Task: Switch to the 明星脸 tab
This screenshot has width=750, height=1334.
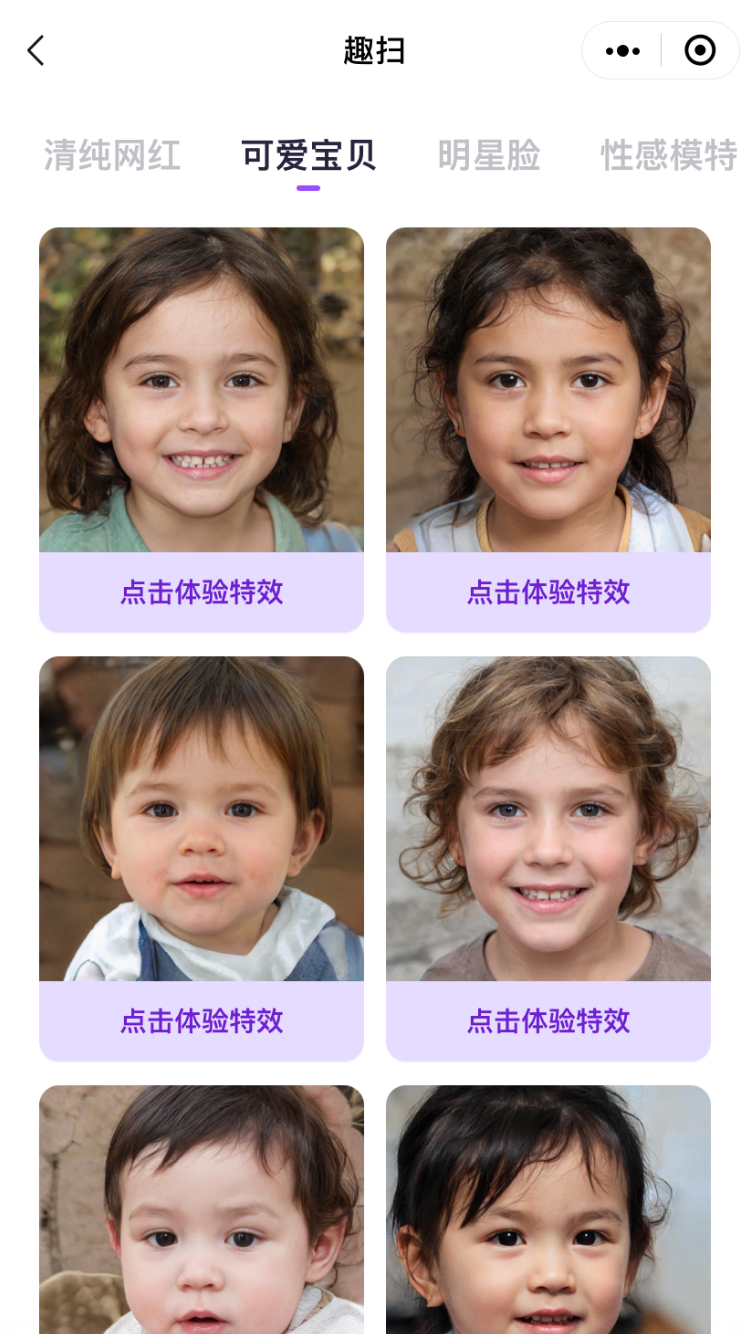Action: click(x=489, y=156)
